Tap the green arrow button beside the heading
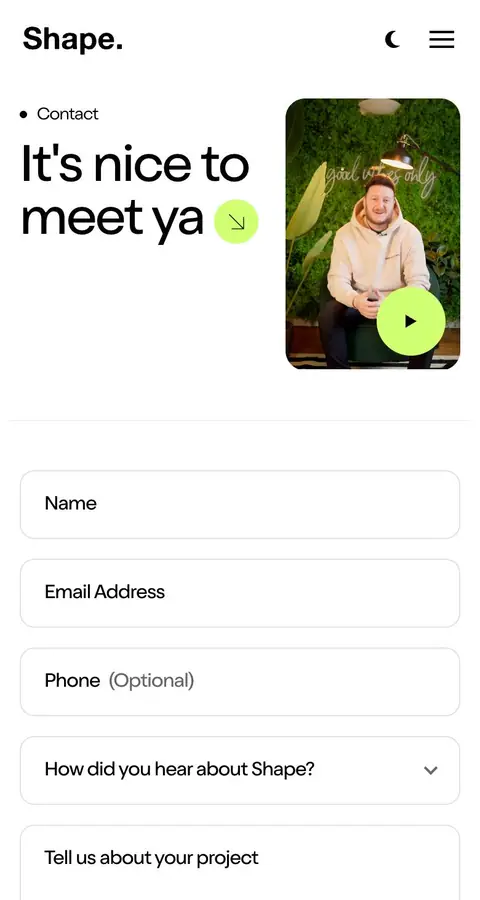The image size is (480, 900). [236, 222]
